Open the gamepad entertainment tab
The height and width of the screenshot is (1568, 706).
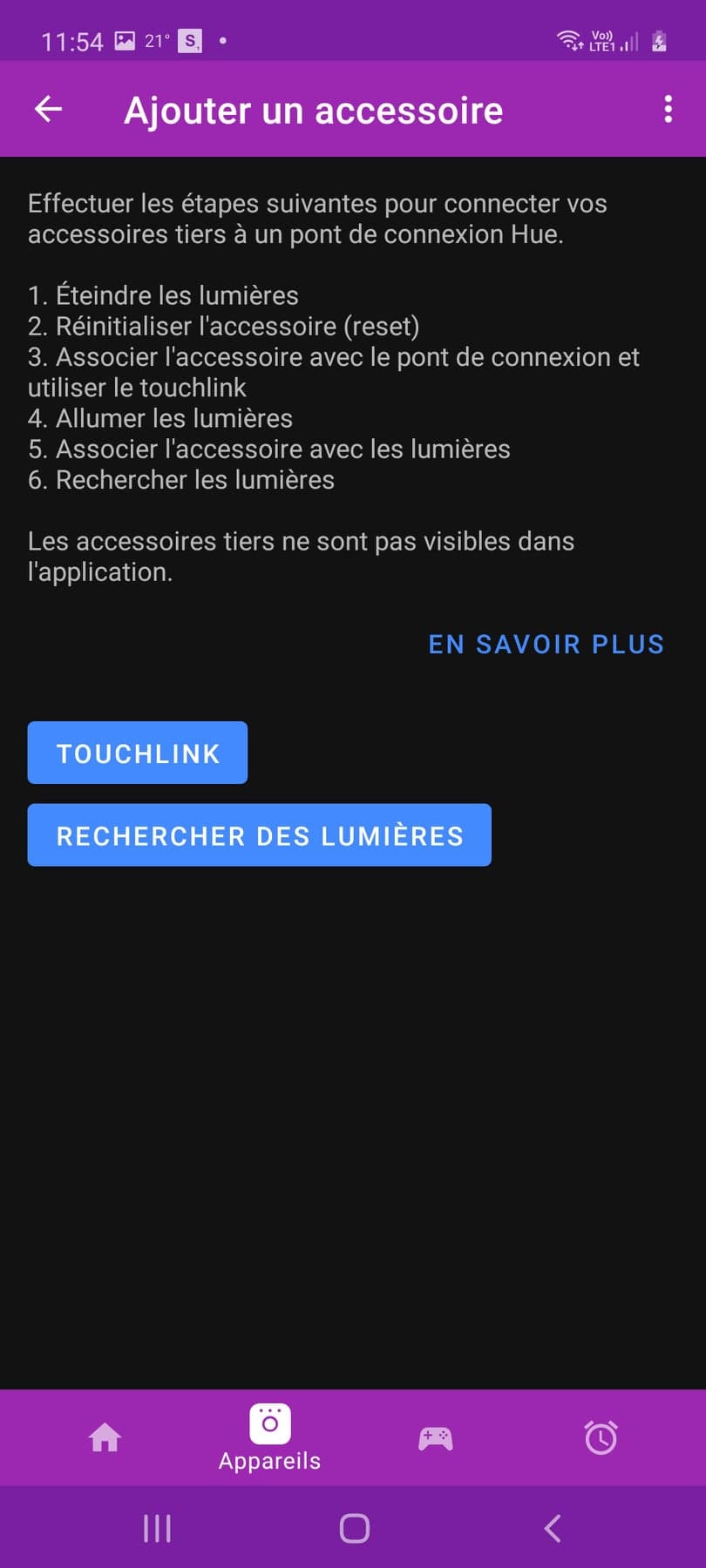tap(435, 1437)
